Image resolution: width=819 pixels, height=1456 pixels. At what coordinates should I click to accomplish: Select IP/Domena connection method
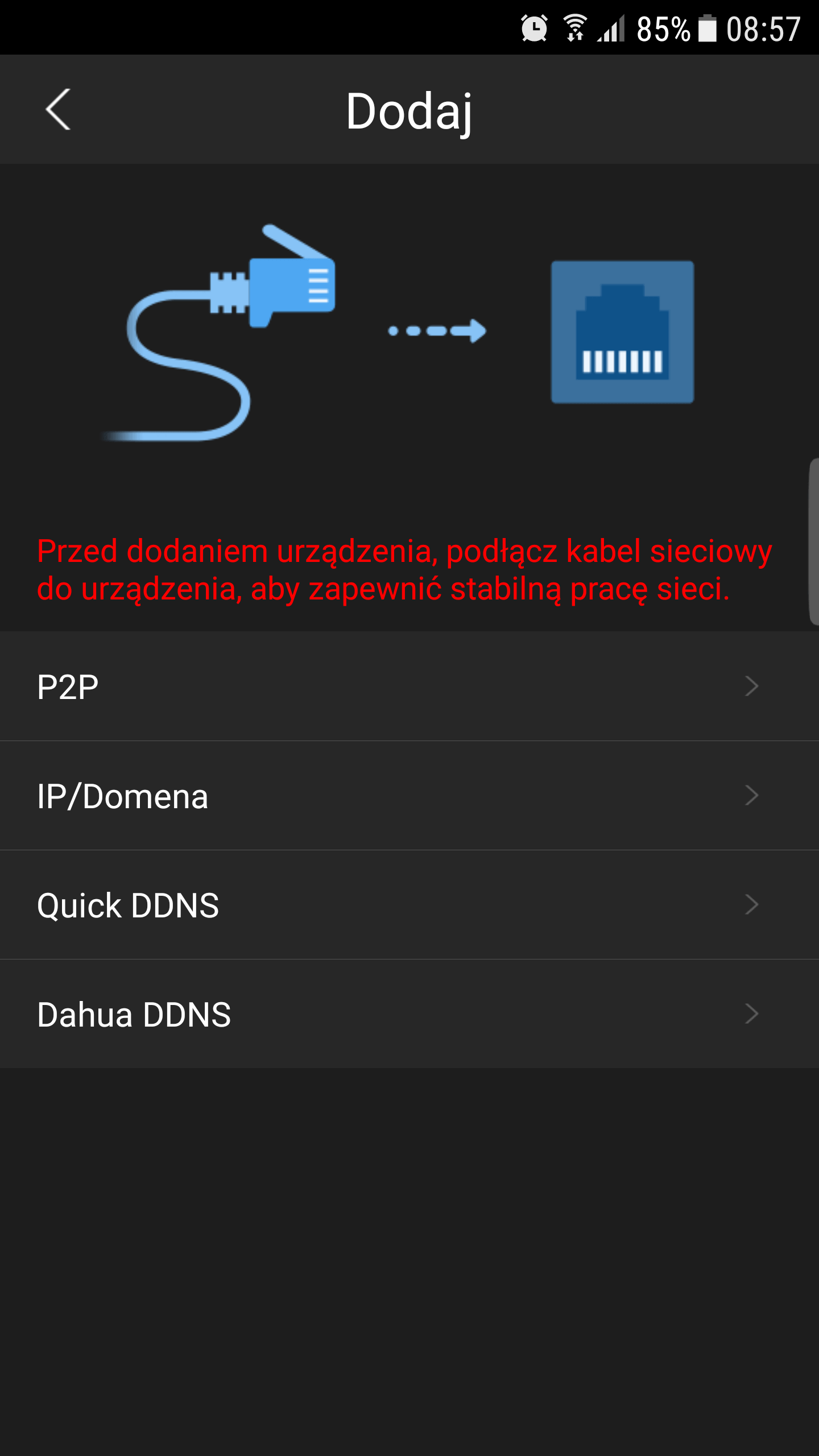pos(409,796)
